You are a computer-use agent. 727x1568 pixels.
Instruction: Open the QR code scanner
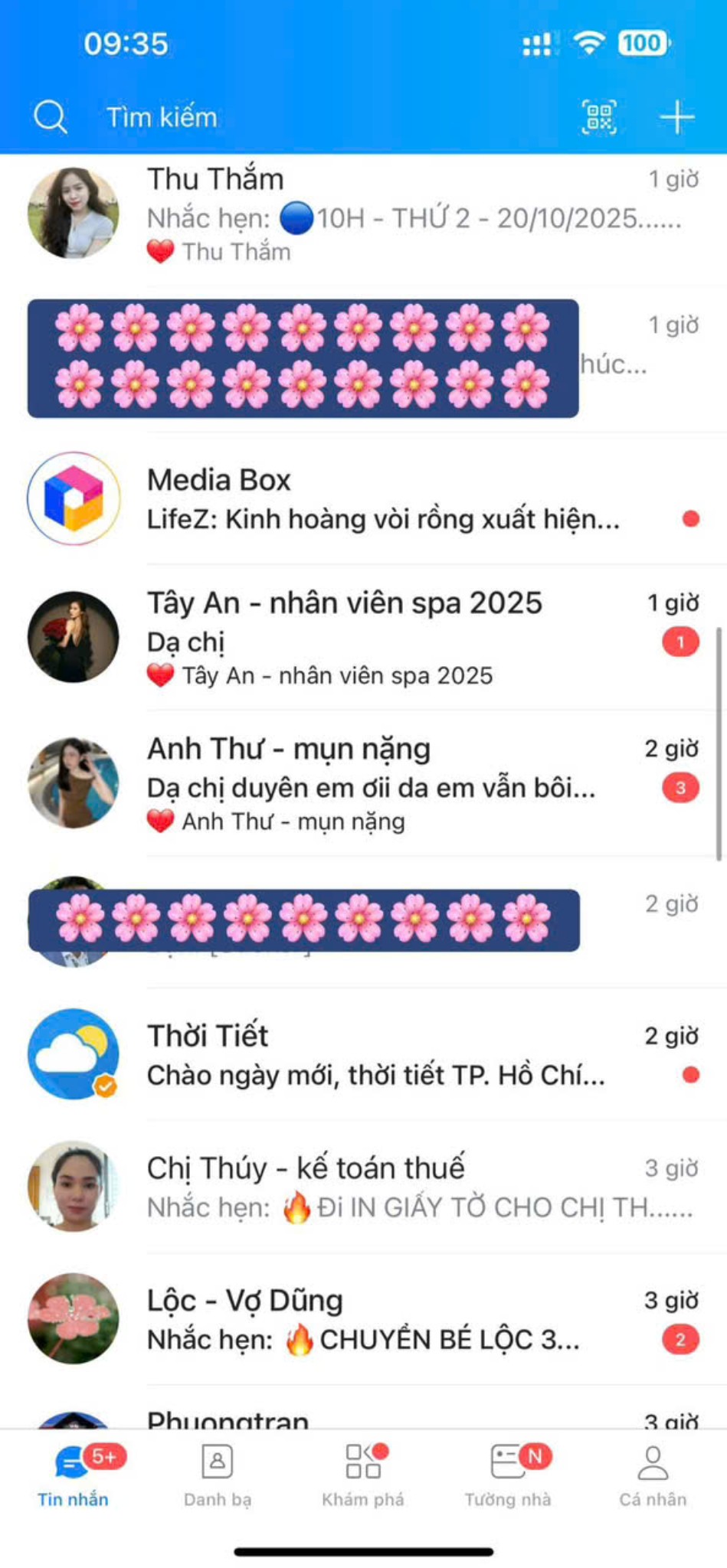click(599, 117)
